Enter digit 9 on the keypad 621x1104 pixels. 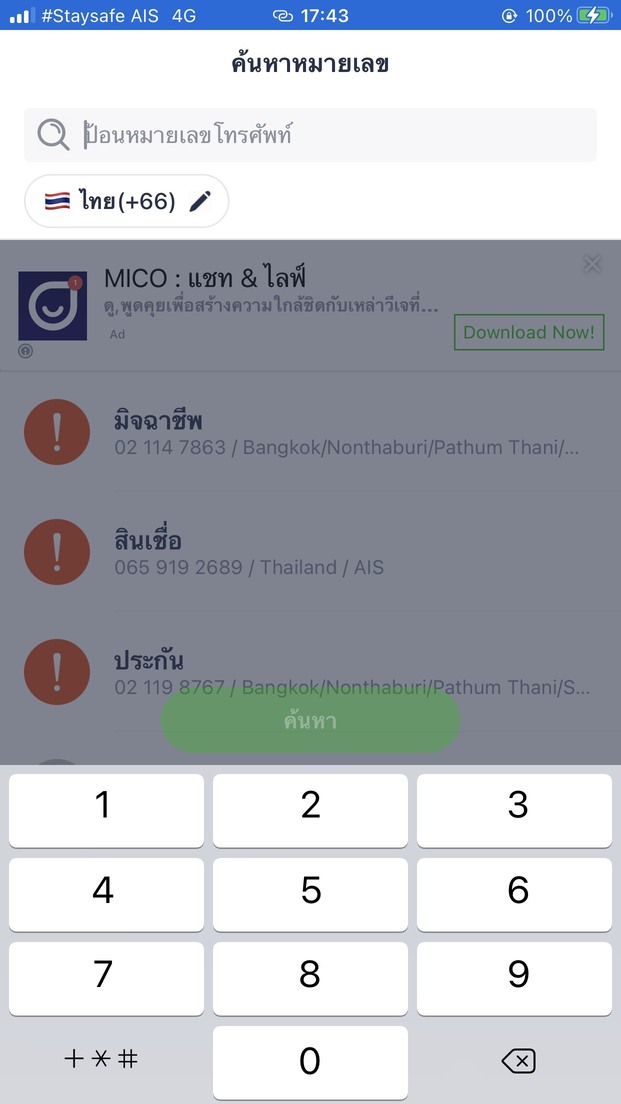click(515, 979)
